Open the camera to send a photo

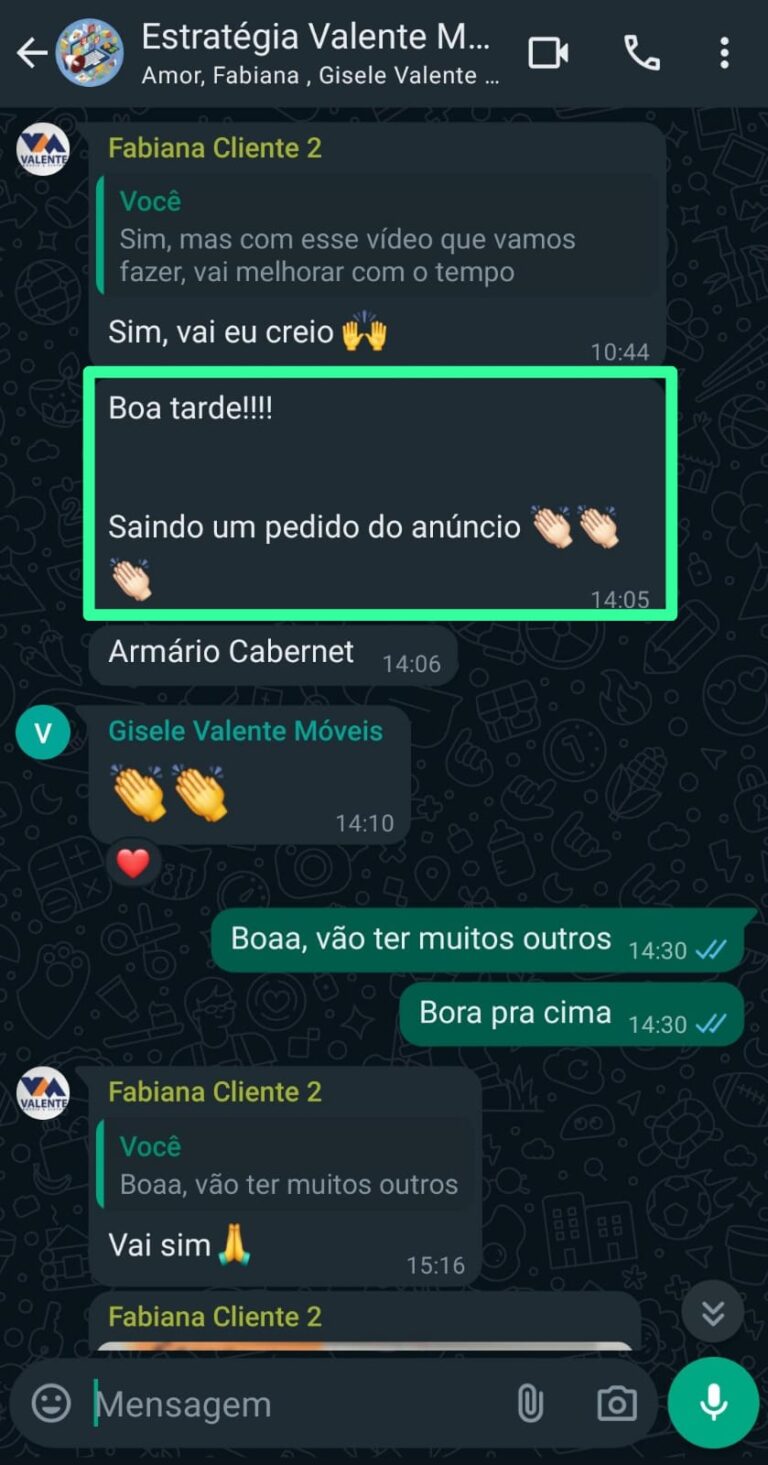click(x=616, y=1403)
